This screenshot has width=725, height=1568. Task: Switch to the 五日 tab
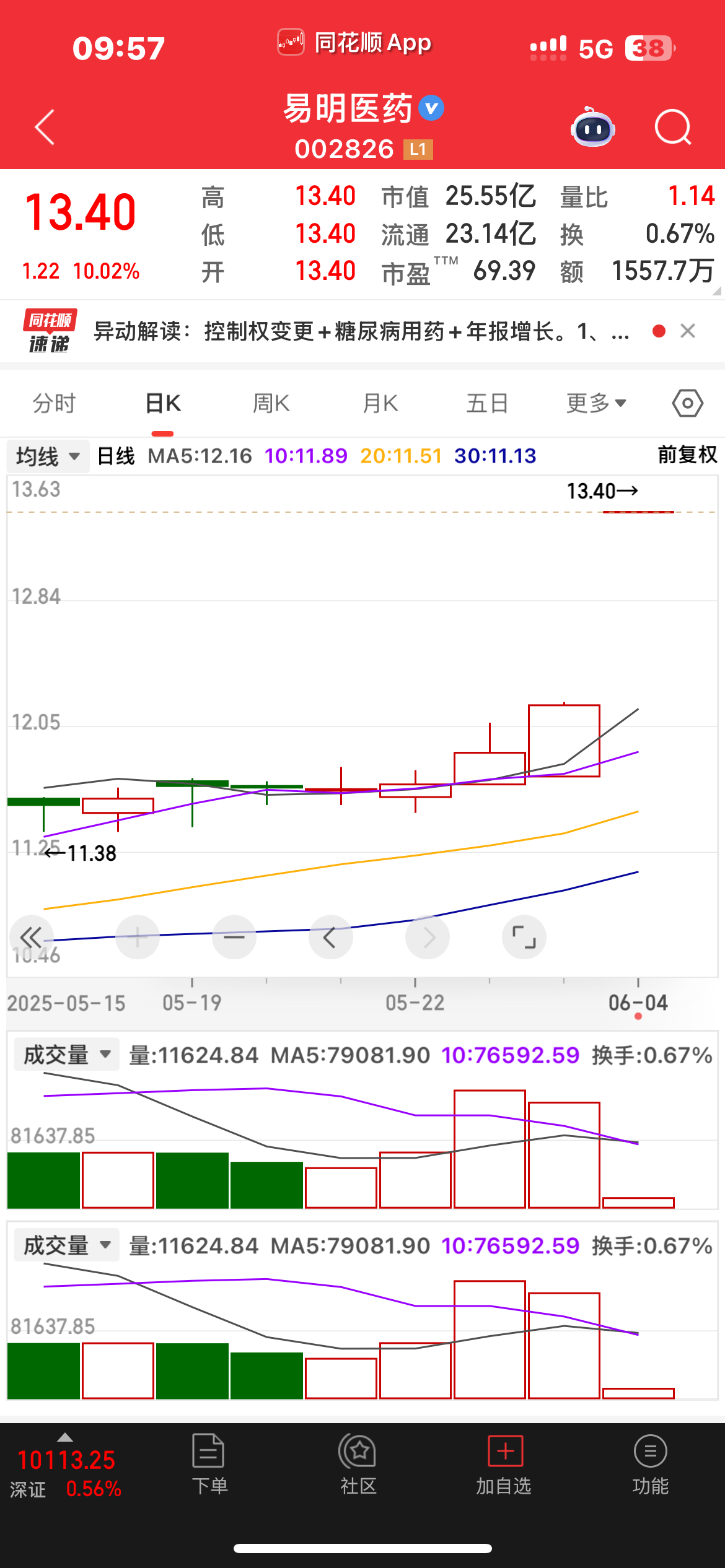[x=488, y=404]
